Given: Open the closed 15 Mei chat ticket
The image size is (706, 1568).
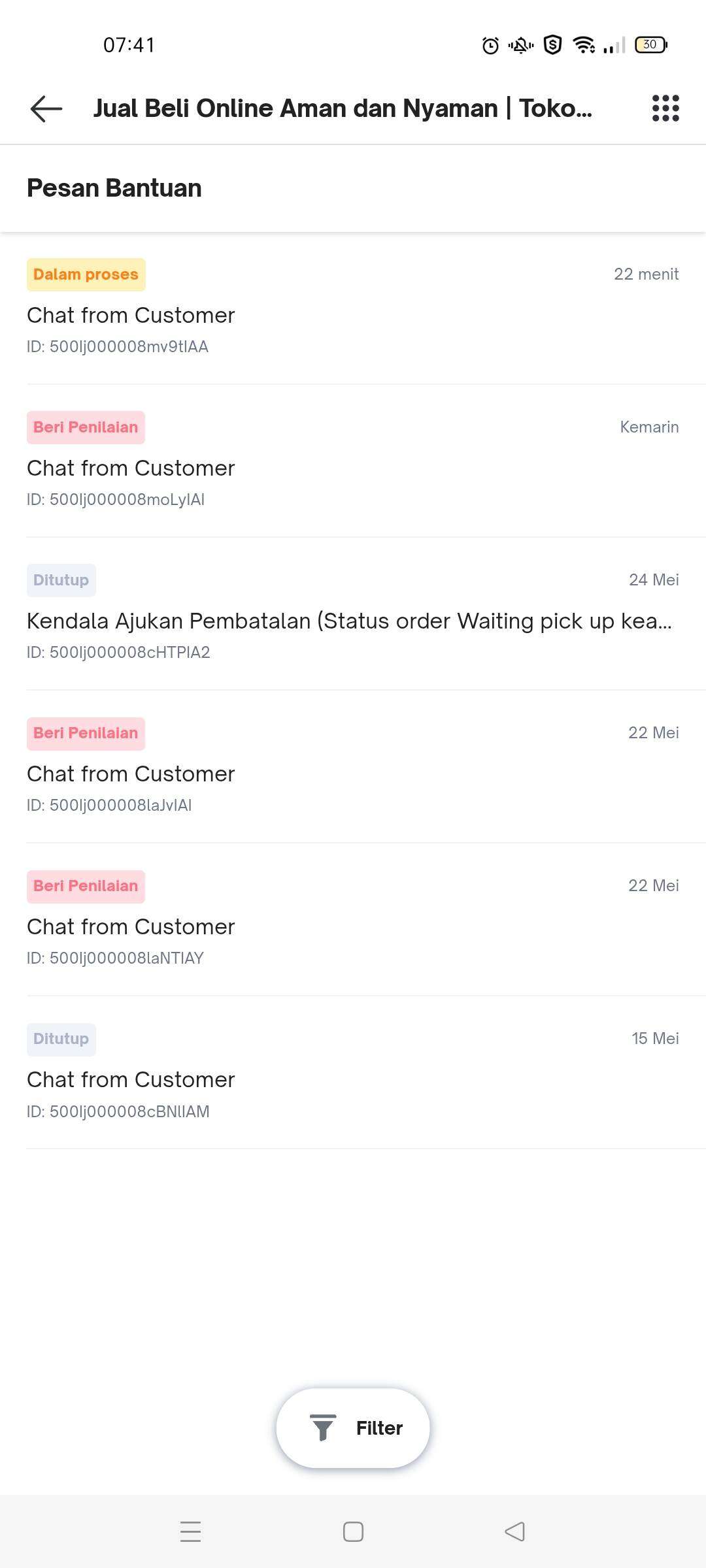Looking at the screenshot, I should (x=353, y=1073).
